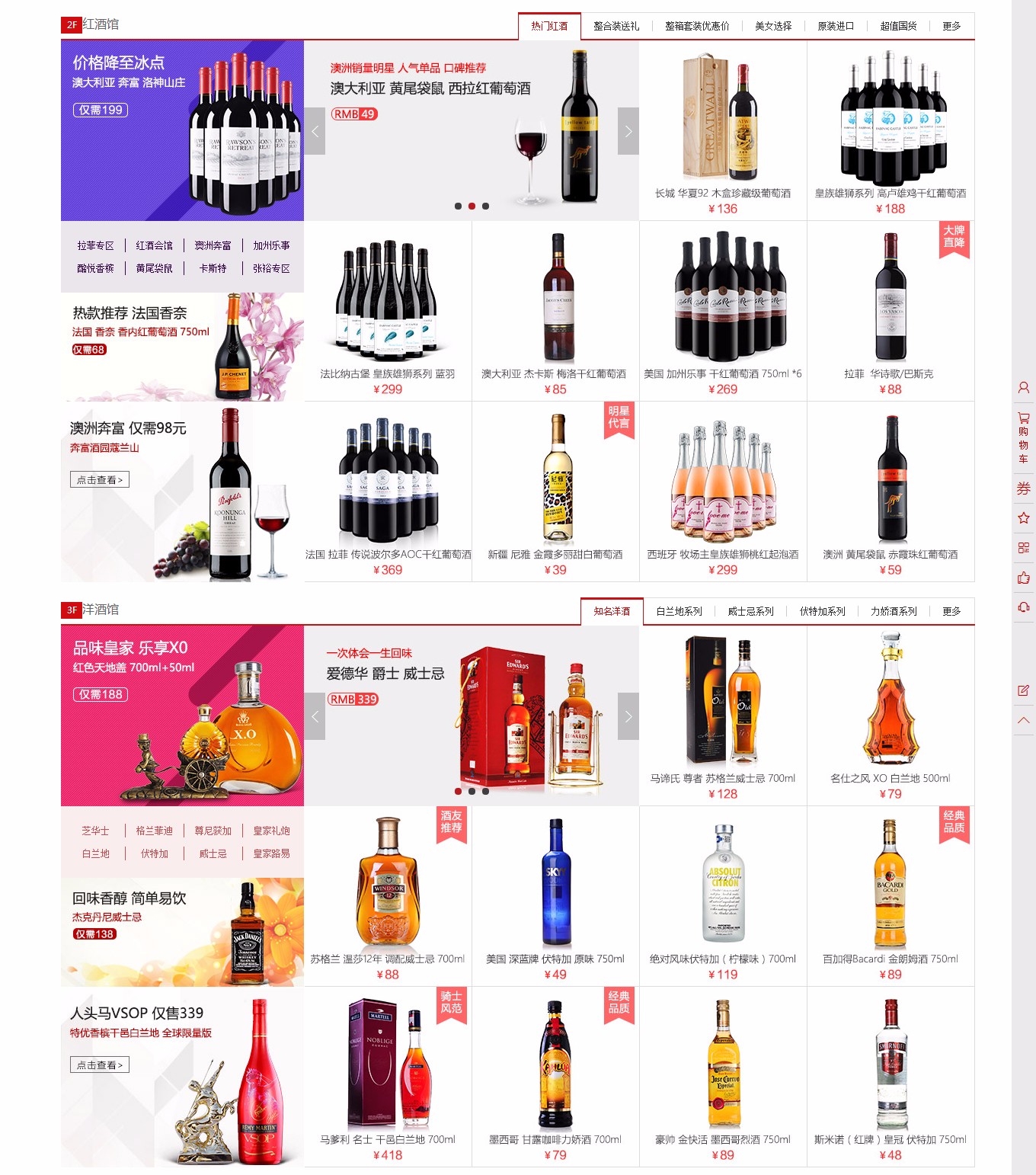Go to the next wine banner slide
1036x1175 pixels.
[x=628, y=131]
